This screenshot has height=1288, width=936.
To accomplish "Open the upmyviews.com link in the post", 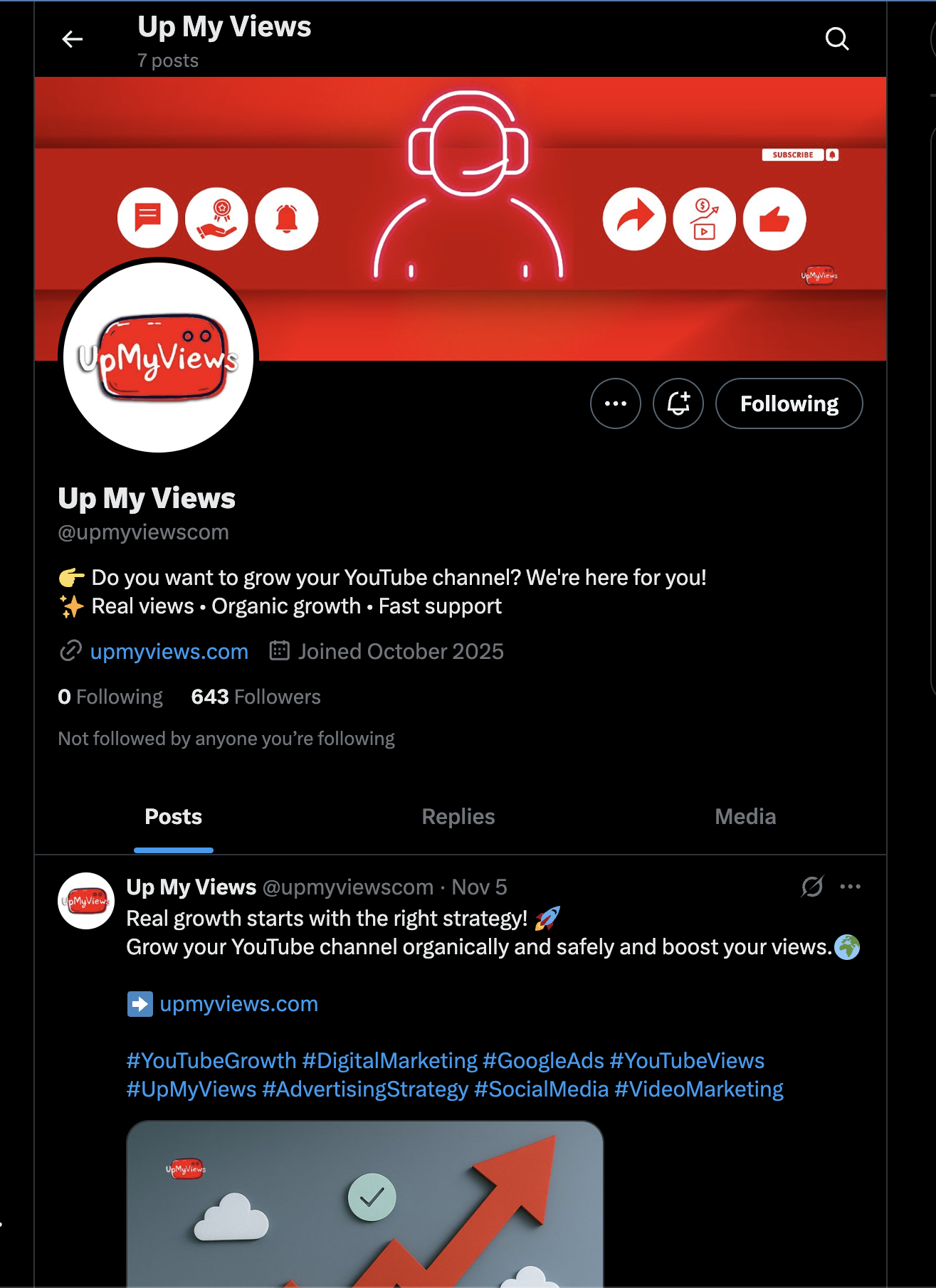I will 238,1004.
